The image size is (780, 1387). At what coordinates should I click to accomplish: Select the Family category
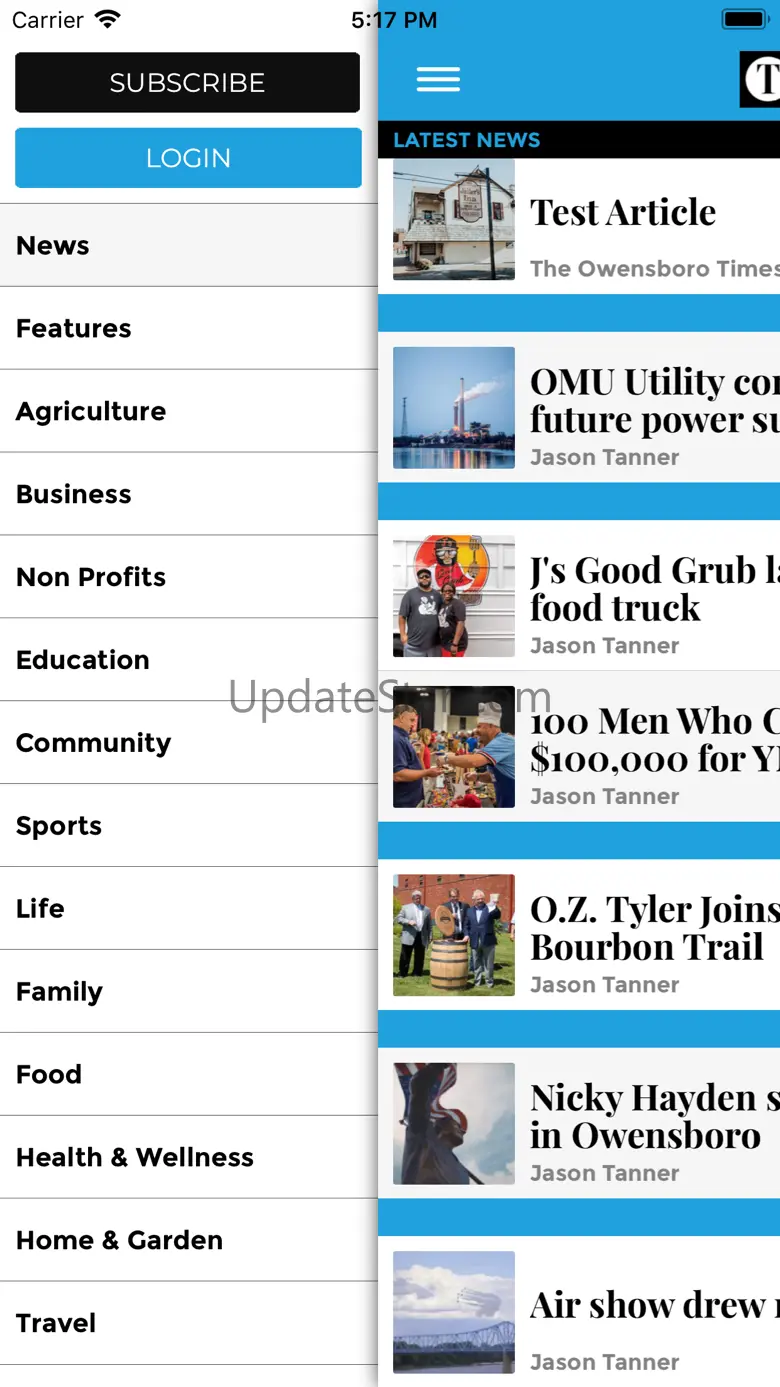pyautogui.click(x=189, y=992)
